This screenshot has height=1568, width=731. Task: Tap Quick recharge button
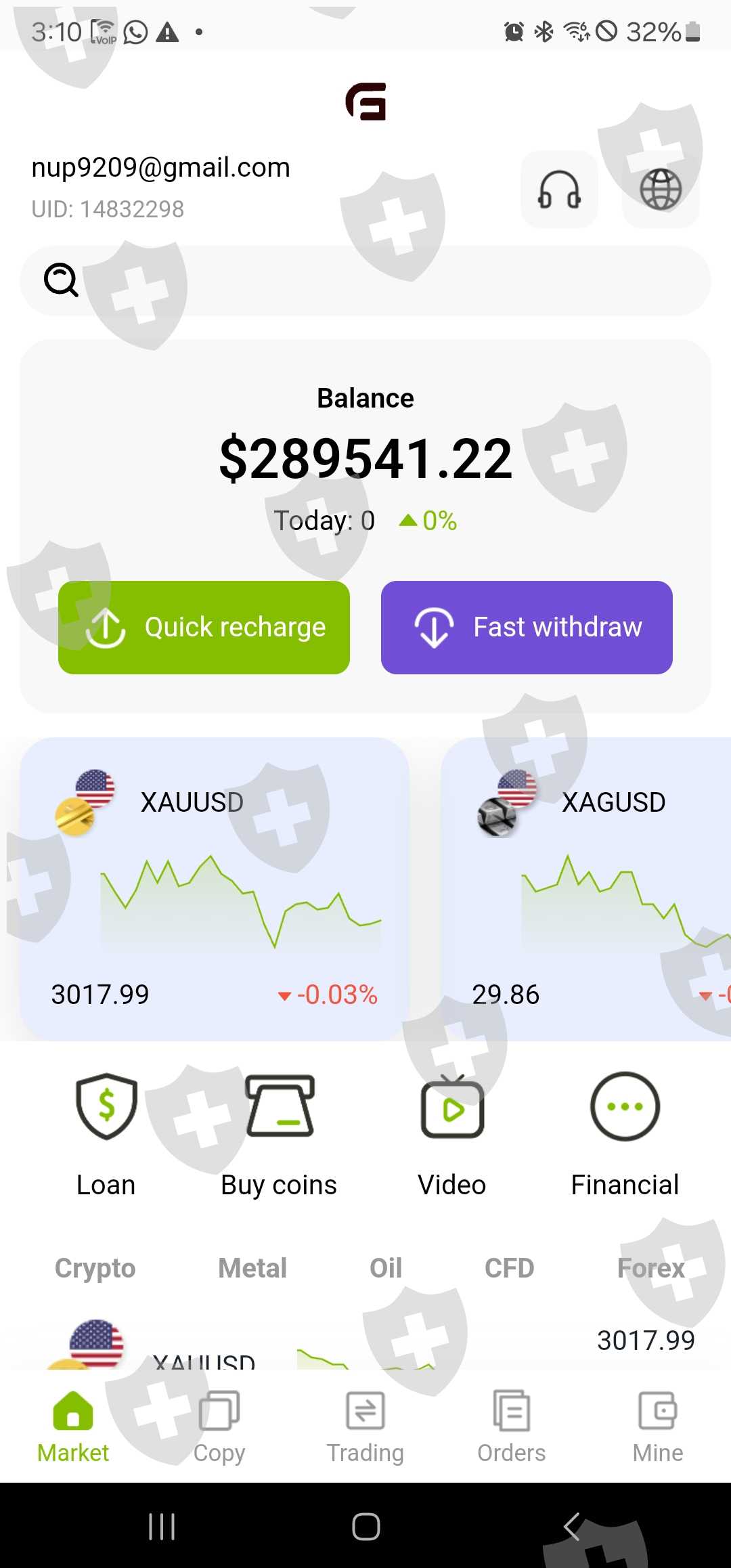(204, 628)
